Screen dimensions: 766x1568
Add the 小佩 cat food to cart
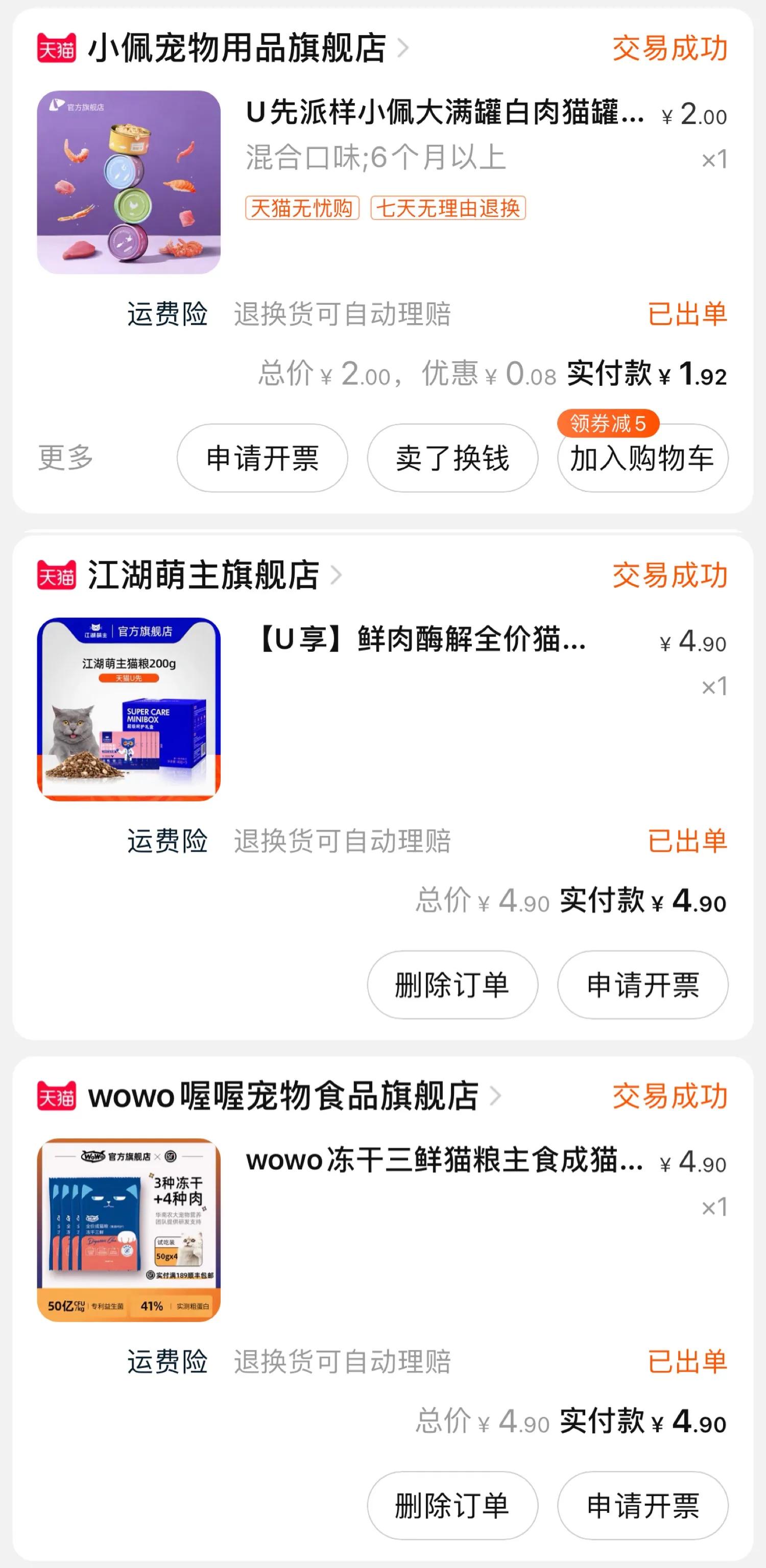click(x=642, y=458)
